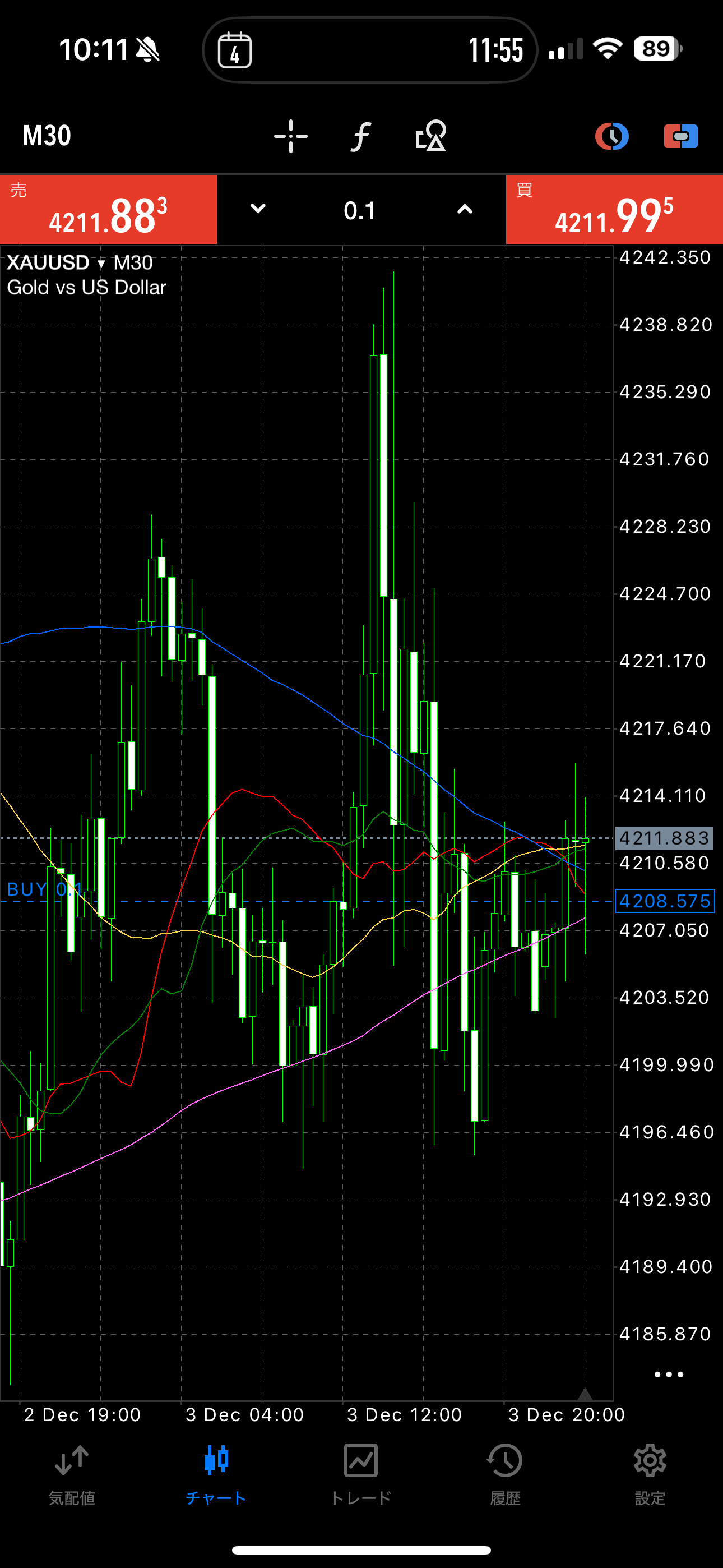The image size is (723, 1568).
Task: Activate the crosshair tool
Action: click(290, 136)
